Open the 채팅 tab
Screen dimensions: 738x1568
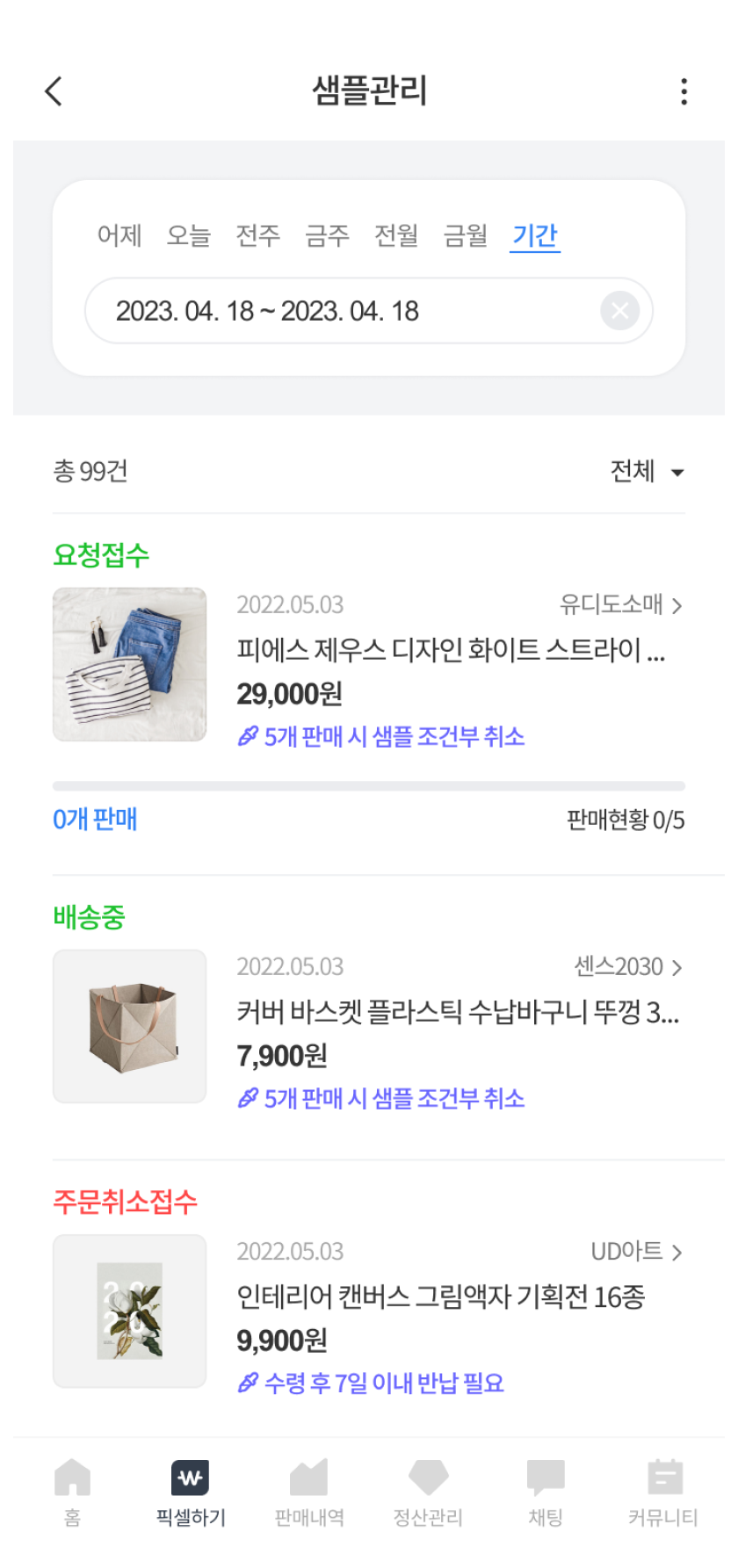tap(546, 1492)
